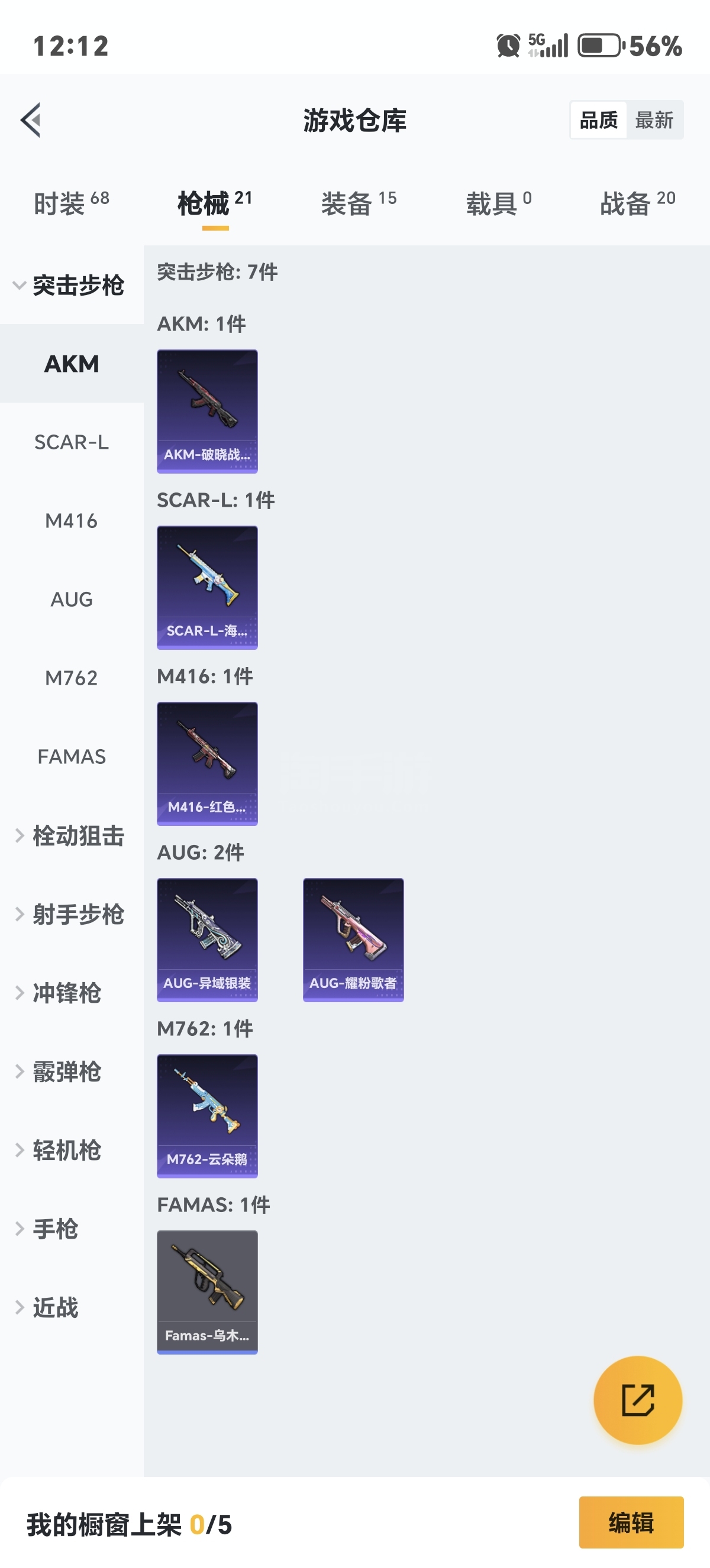This screenshot has width=710, height=1568.
Task: Collapse the 突击步枪 category
Action: 70,285
